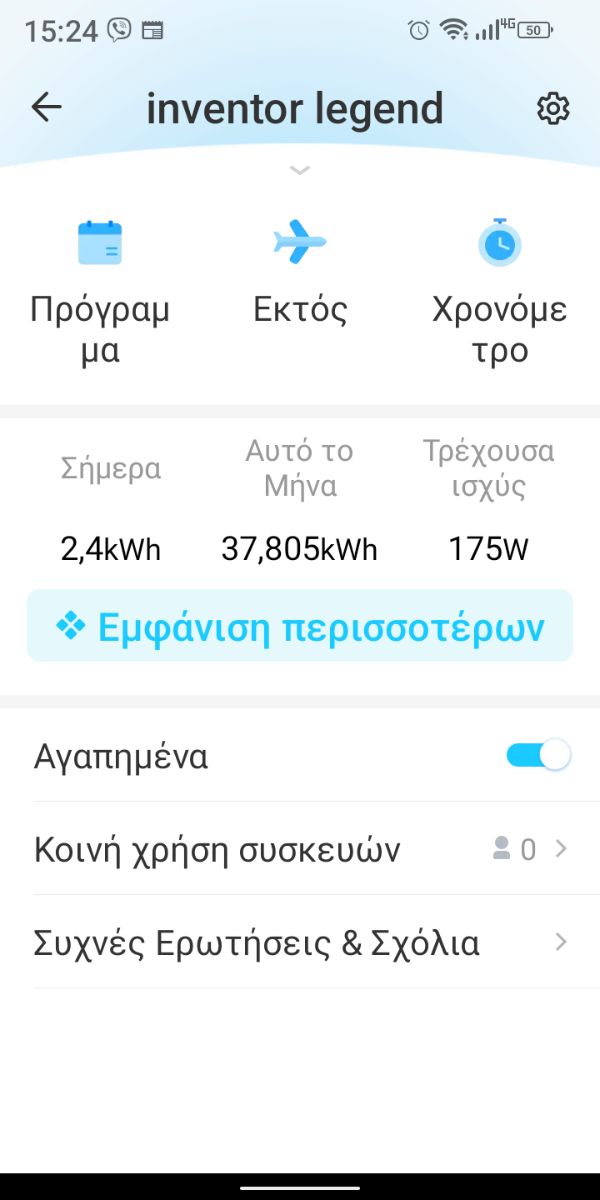Go back using the top-left arrow

tap(47, 108)
